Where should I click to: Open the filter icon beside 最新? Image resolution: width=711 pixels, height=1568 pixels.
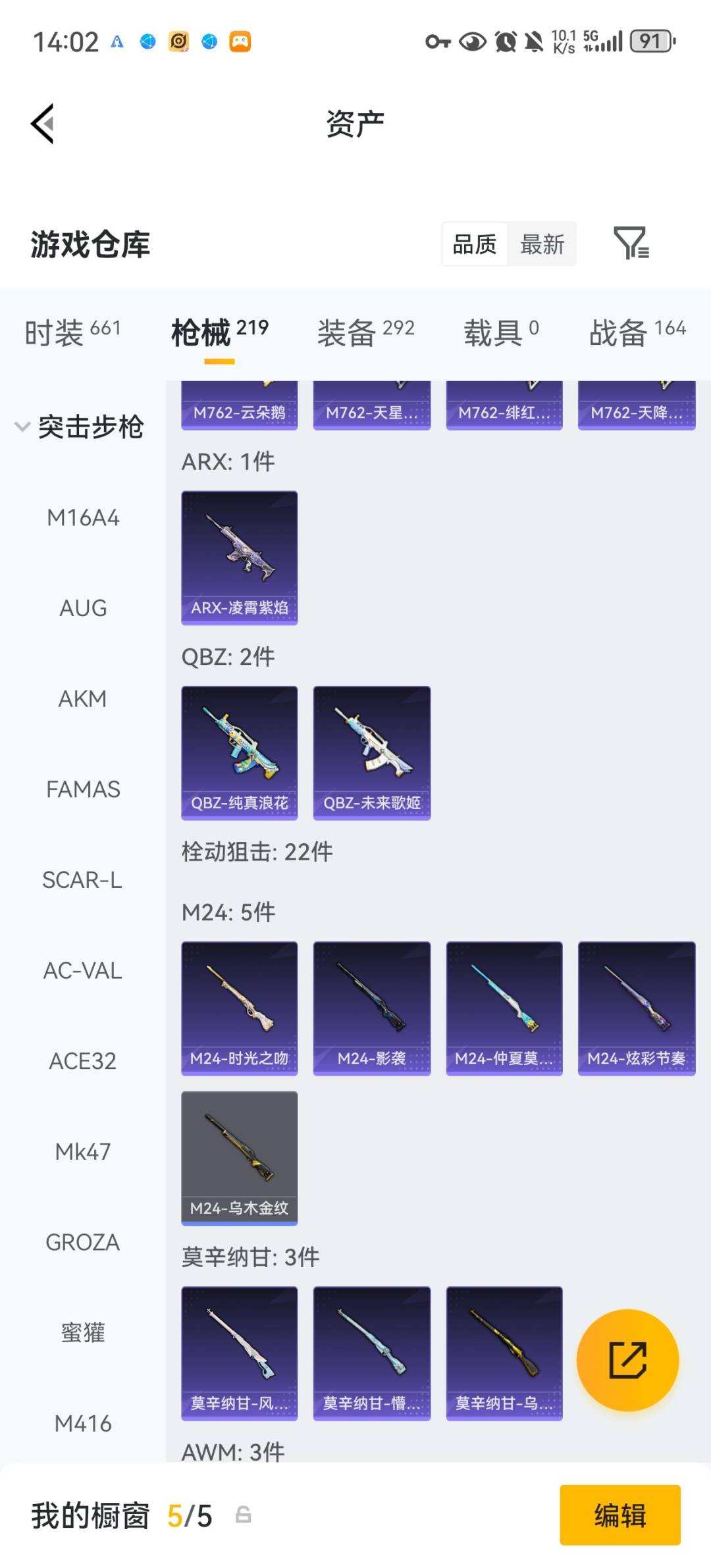[x=631, y=243]
